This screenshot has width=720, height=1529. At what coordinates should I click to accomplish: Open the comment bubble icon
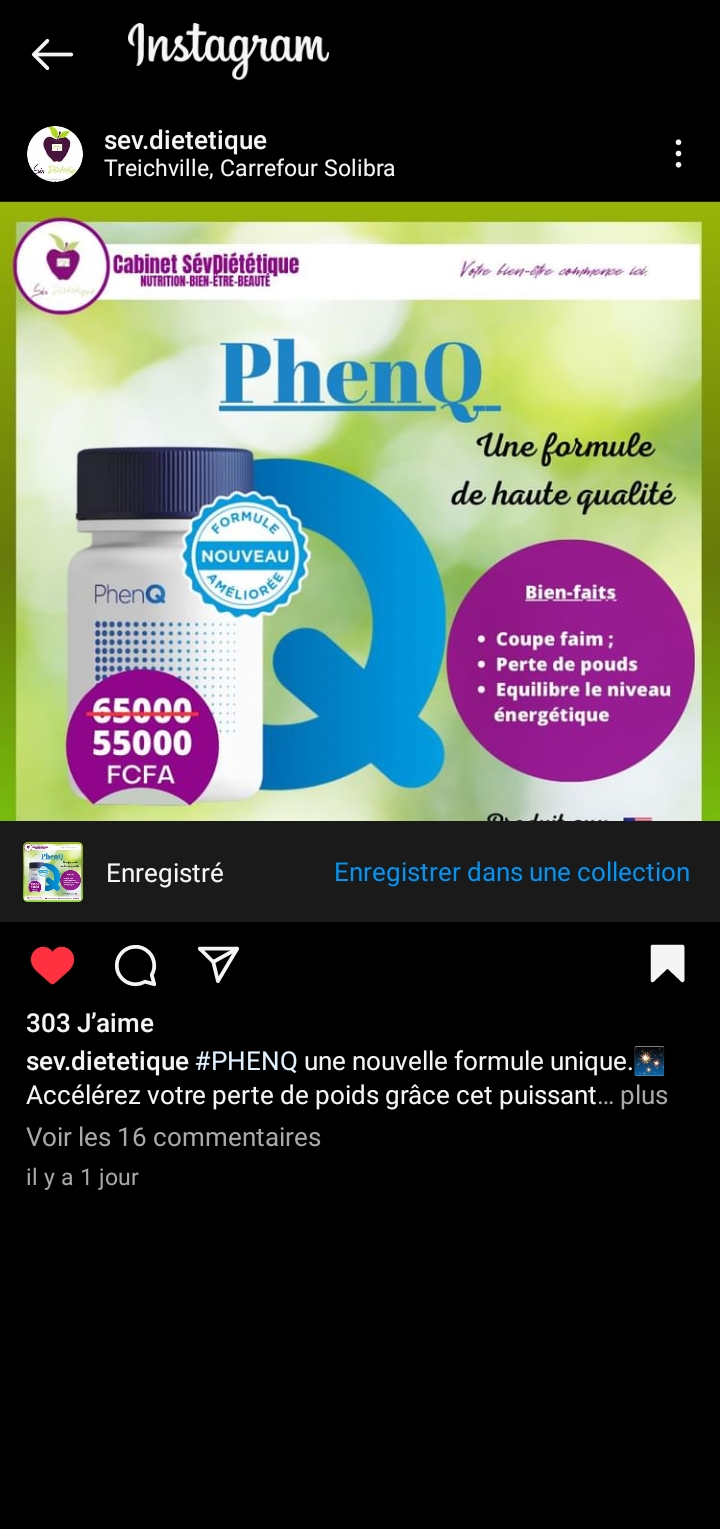tap(135, 965)
